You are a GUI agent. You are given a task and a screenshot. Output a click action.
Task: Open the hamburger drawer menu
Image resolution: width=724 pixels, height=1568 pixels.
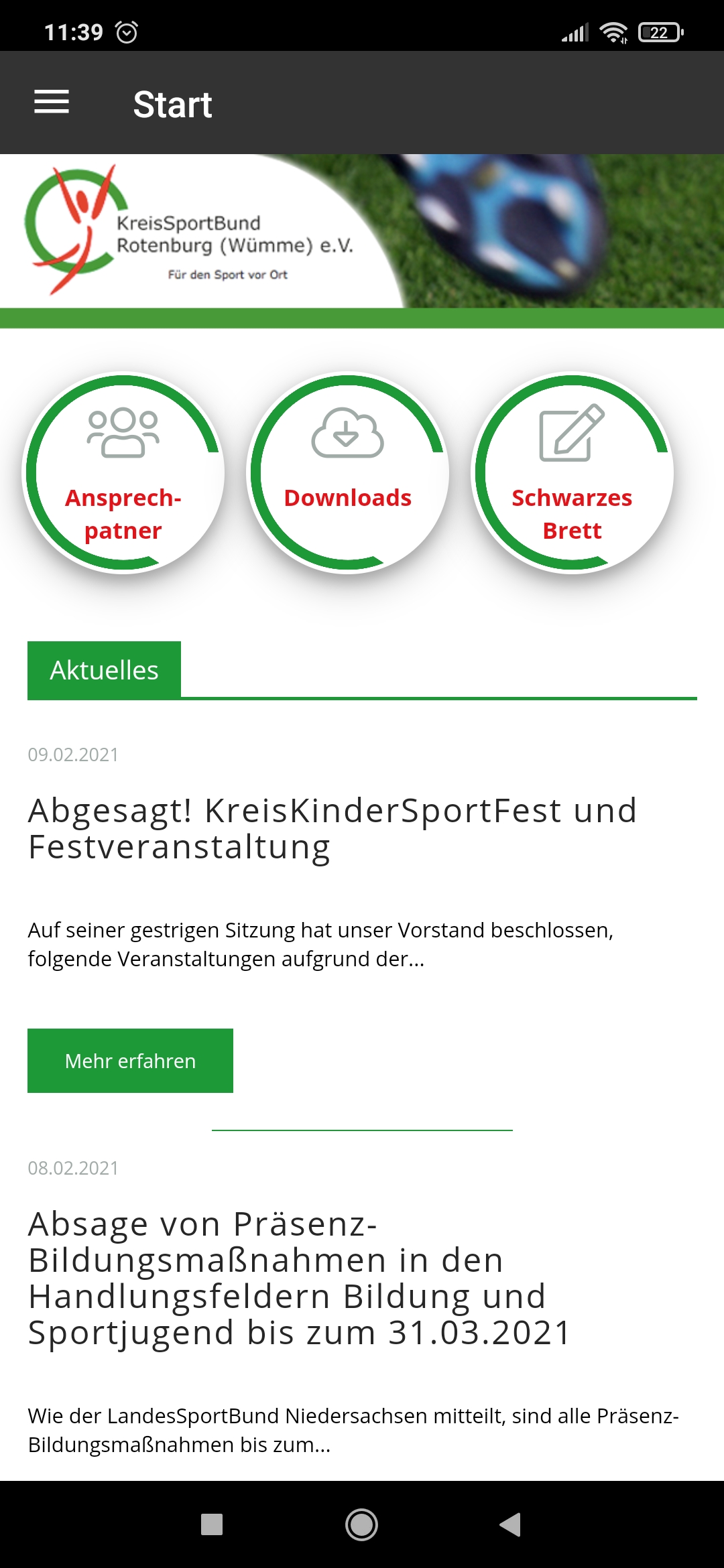pyautogui.click(x=52, y=102)
